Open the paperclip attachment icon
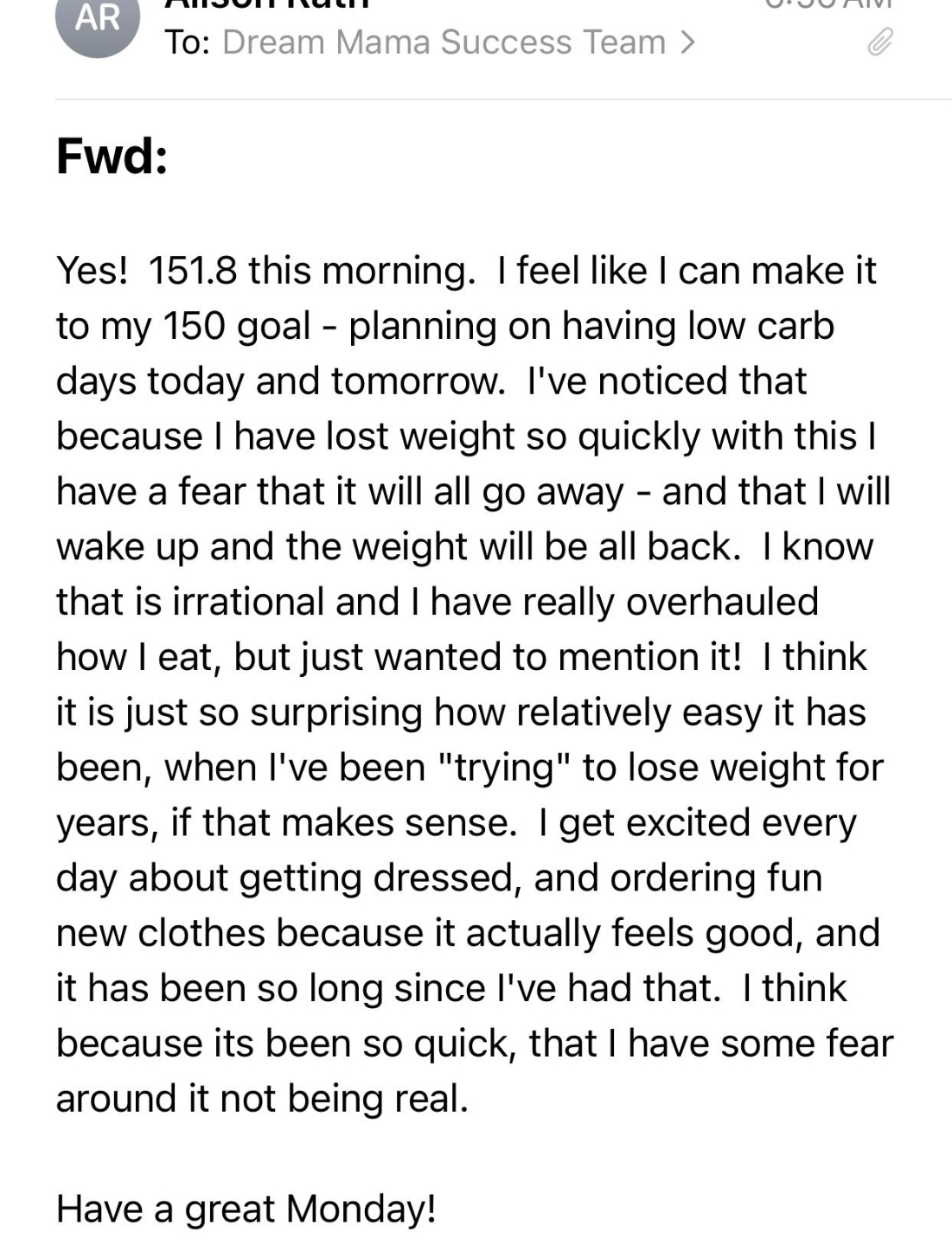This screenshot has height=1245, width=952. pyautogui.click(x=879, y=41)
